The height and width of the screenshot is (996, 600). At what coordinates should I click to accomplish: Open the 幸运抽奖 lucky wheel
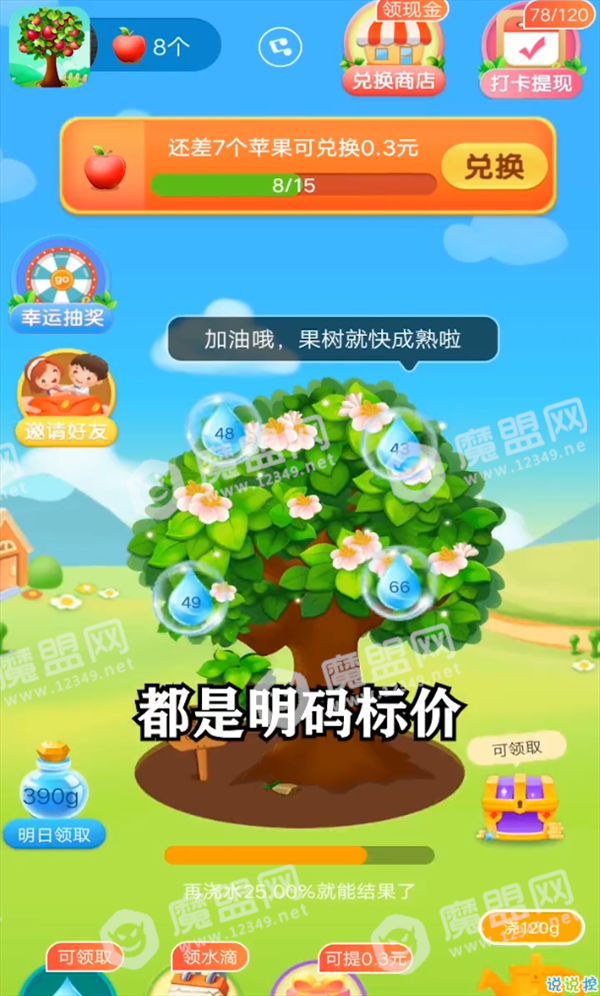62,286
